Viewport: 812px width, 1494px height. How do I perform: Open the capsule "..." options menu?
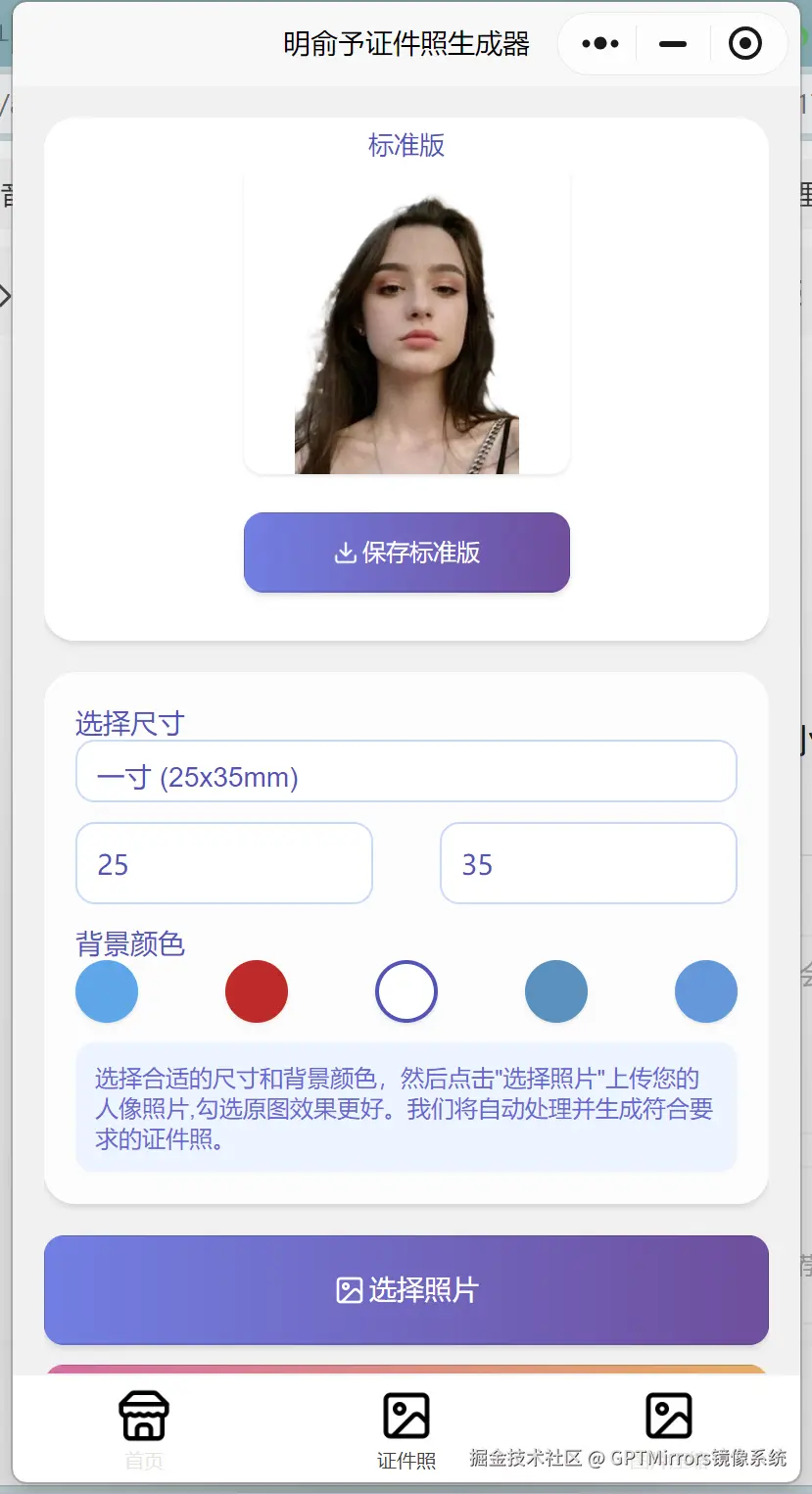click(x=598, y=43)
